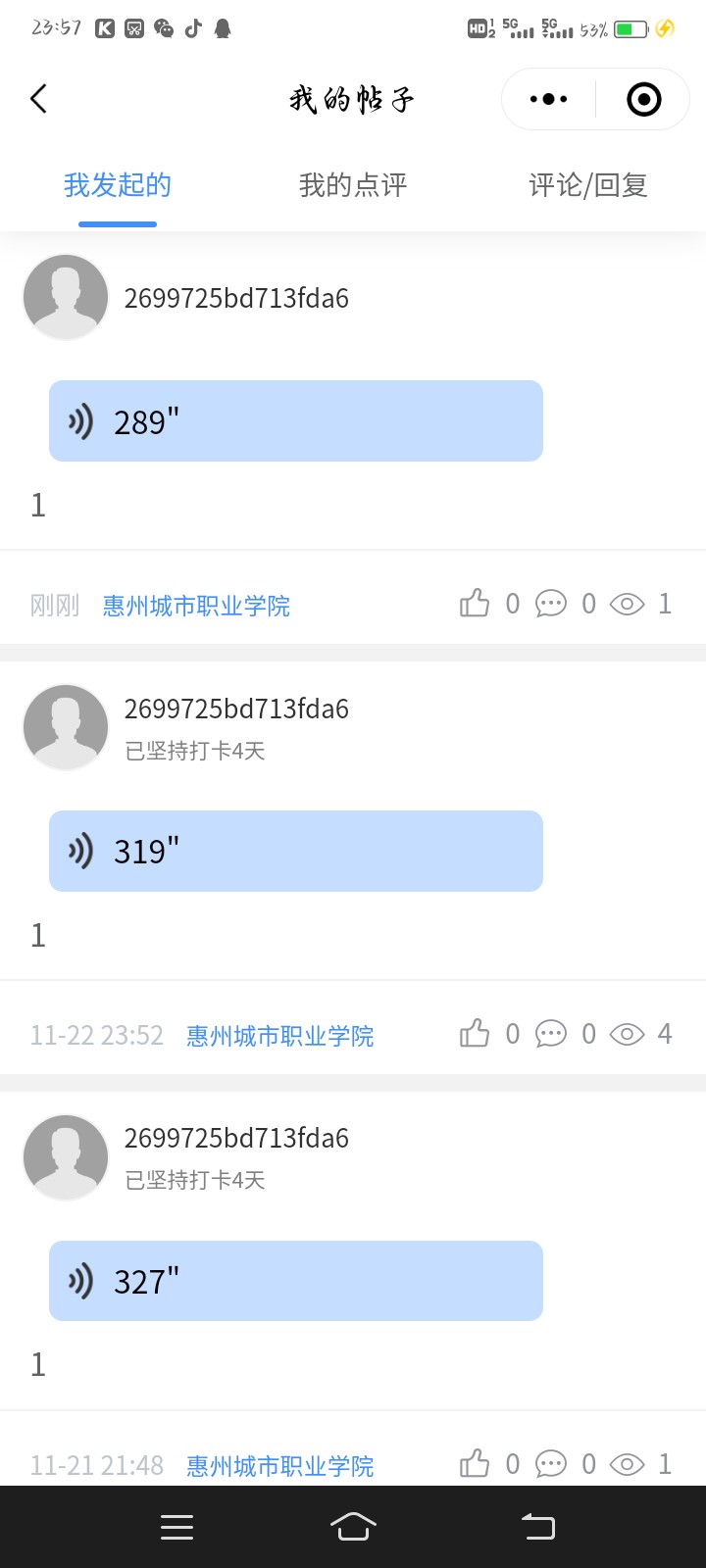
Task: Close the mini program with the circle button
Action: tap(643, 99)
